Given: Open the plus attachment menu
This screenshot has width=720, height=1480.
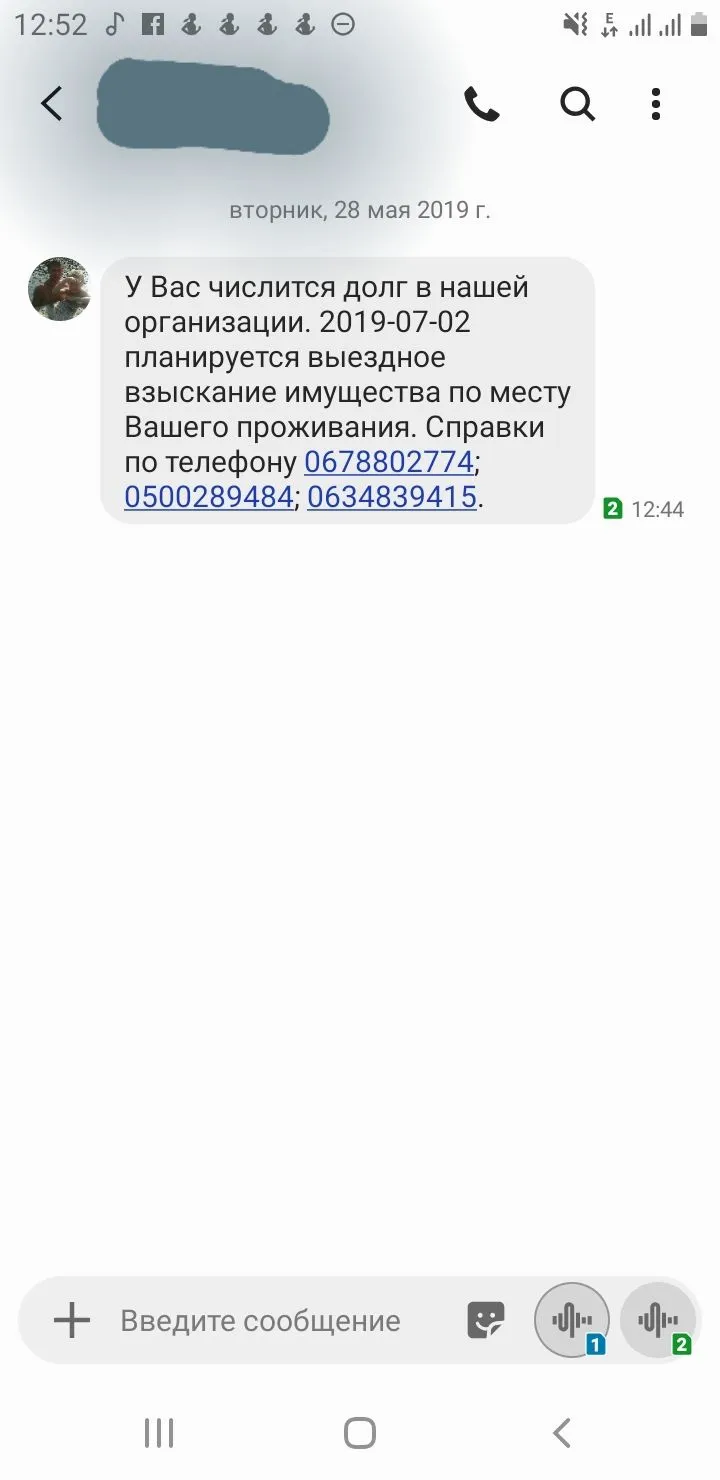Looking at the screenshot, I should 71,1321.
